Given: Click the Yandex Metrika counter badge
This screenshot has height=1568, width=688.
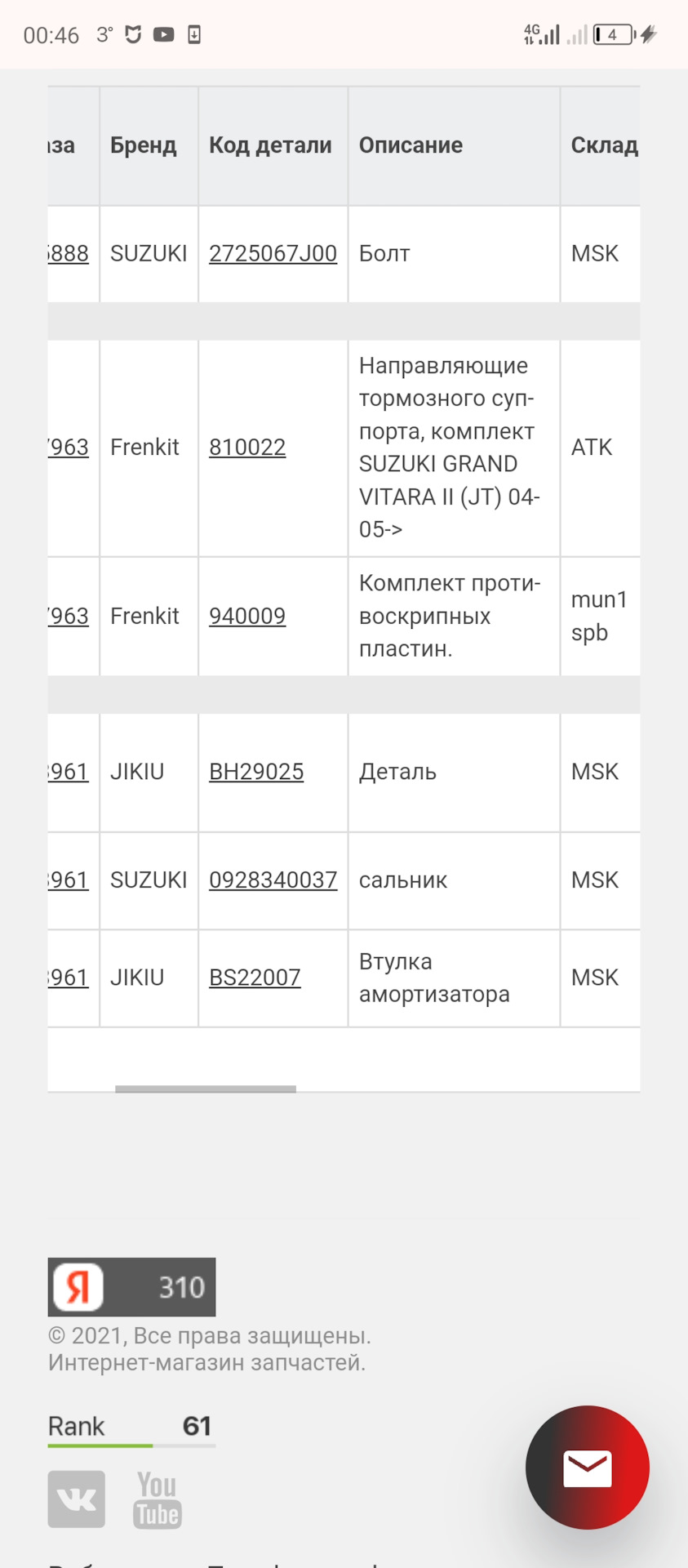Looking at the screenshot, I should (131, 1287).
